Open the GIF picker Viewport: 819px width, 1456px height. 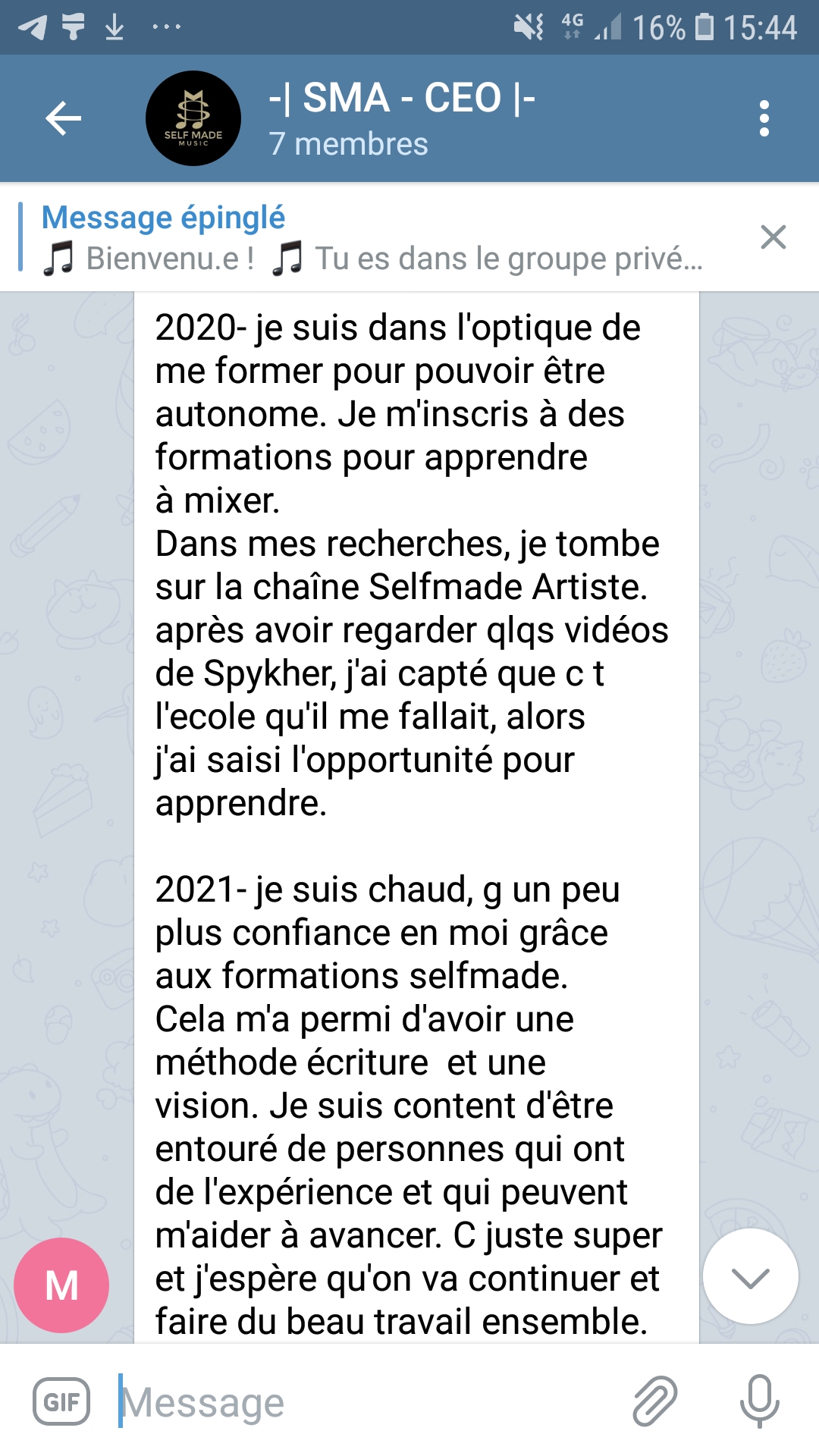pyautogui.click(x=61, y=1401)
